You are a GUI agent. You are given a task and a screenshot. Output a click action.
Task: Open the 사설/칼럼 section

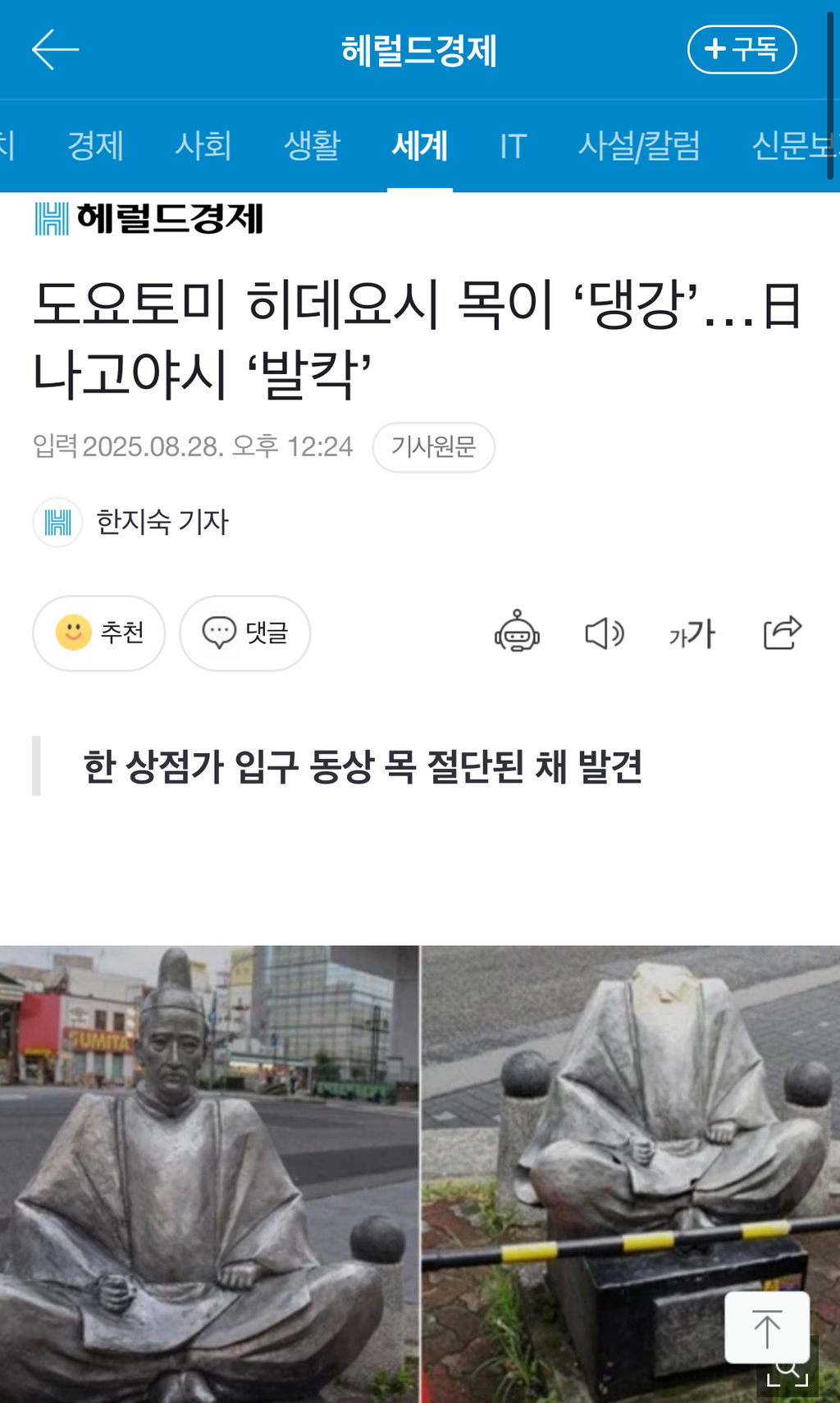pyautogui.click(x=639, y=148)
